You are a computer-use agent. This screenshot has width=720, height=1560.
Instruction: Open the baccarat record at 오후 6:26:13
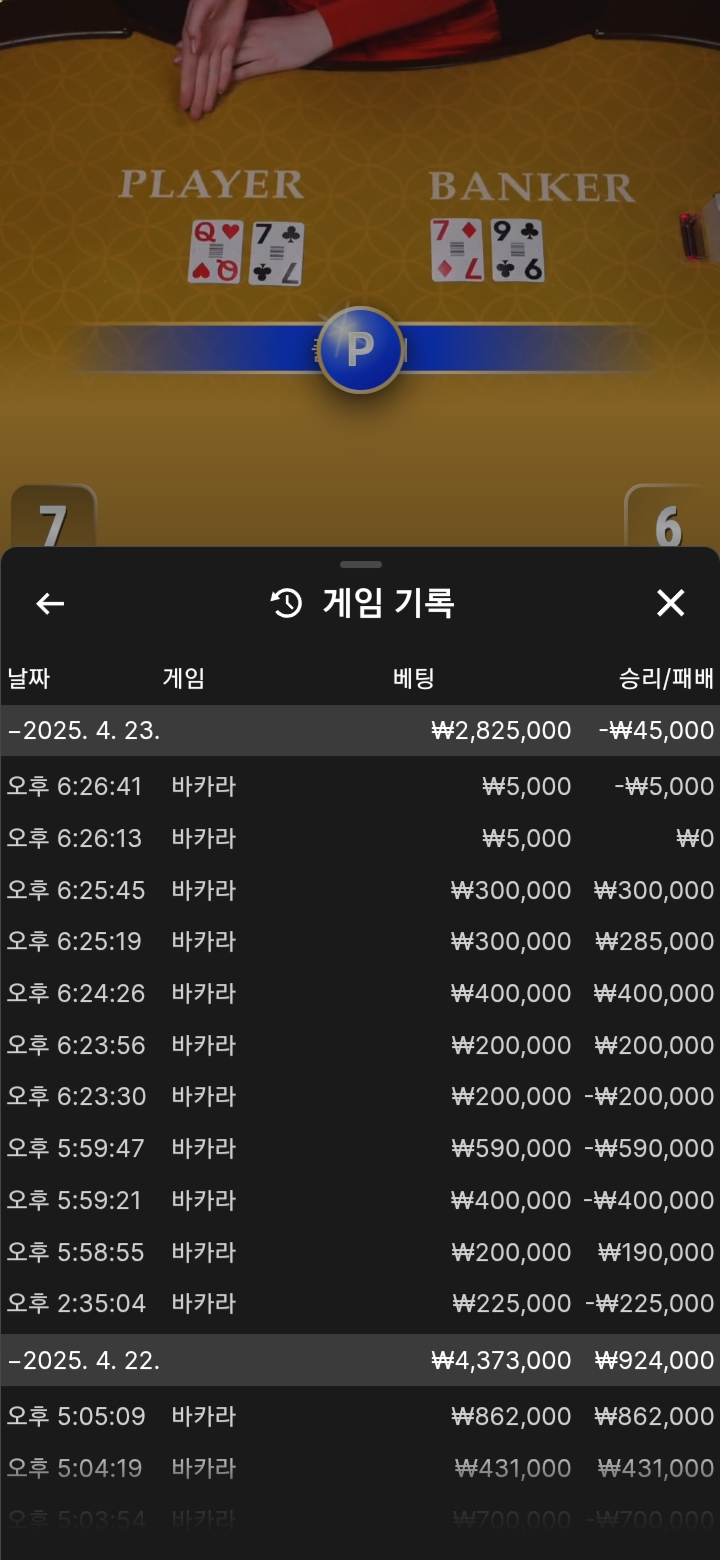coord(360,838)
